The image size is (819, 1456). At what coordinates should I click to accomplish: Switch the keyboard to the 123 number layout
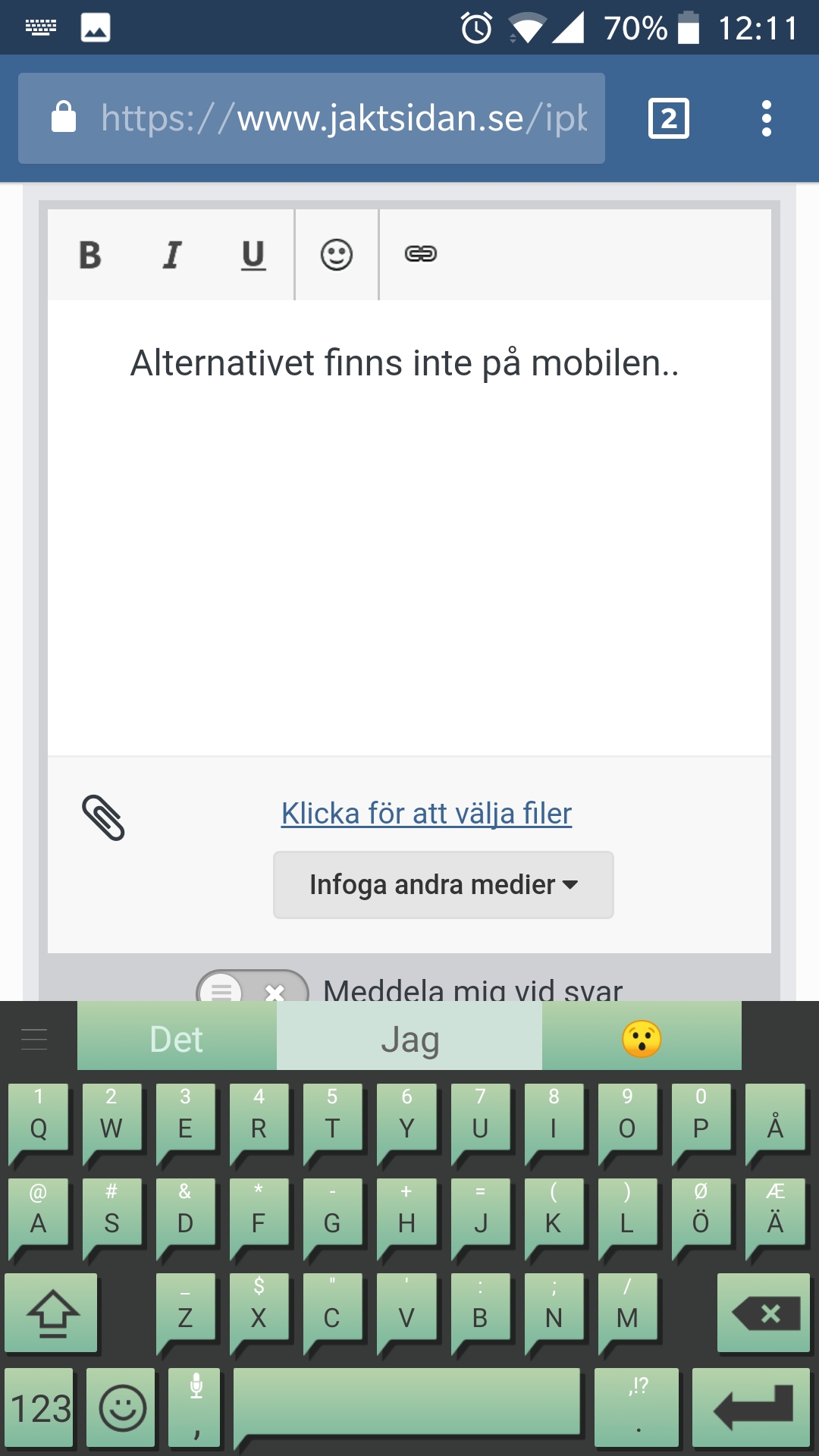[39, 1409]
